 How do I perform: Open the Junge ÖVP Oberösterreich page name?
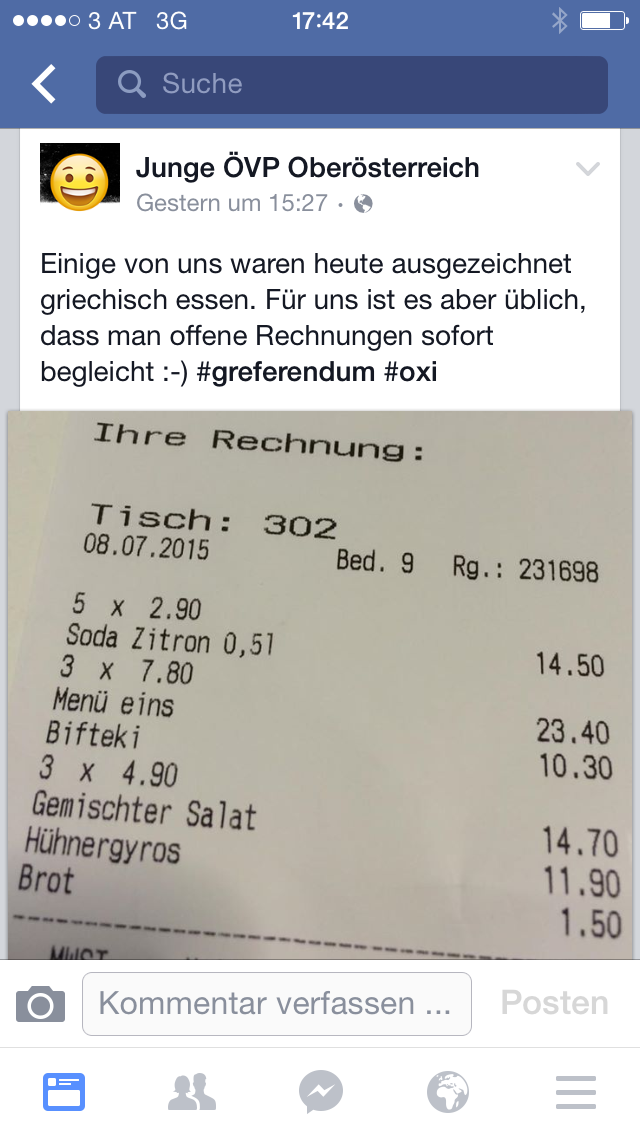308,168
